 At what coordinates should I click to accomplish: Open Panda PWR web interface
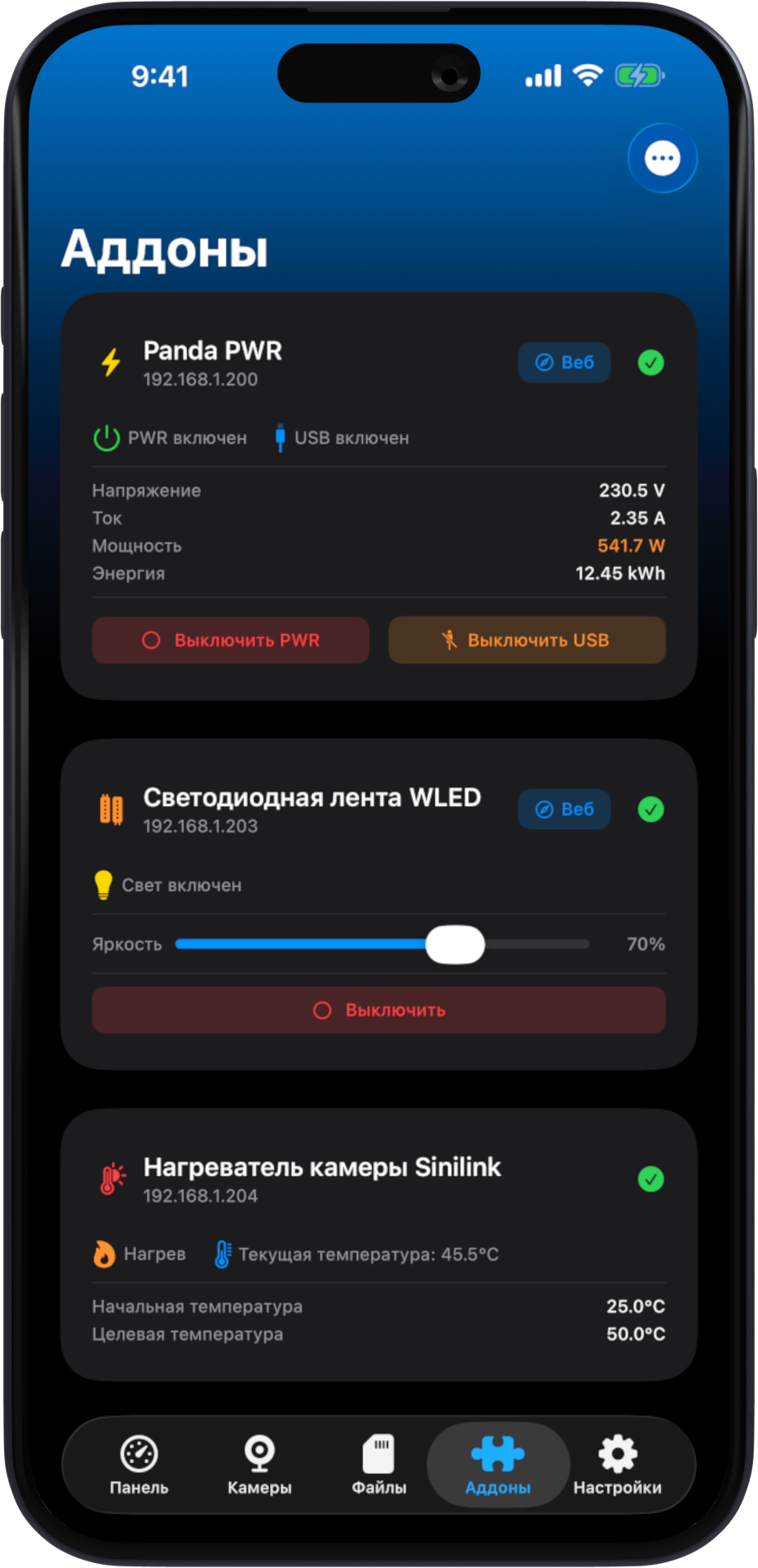pyautogui.click(x=564, y=362)
